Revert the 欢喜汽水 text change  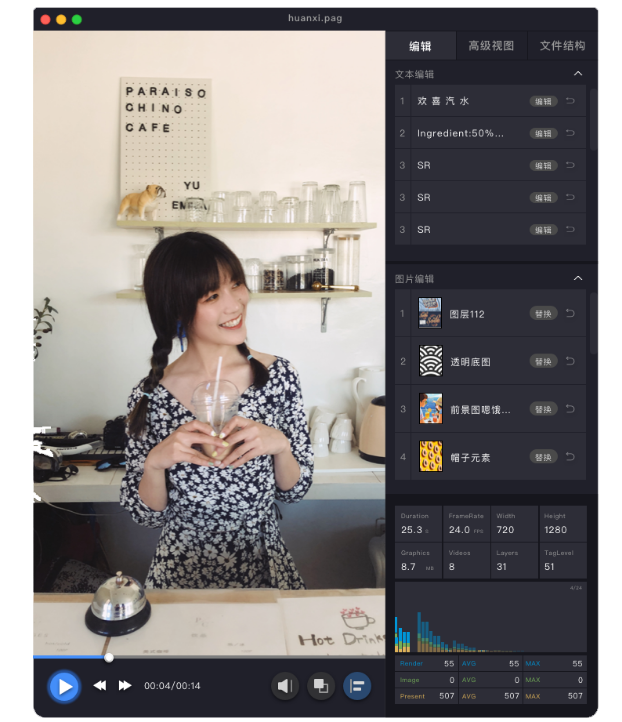571,101
